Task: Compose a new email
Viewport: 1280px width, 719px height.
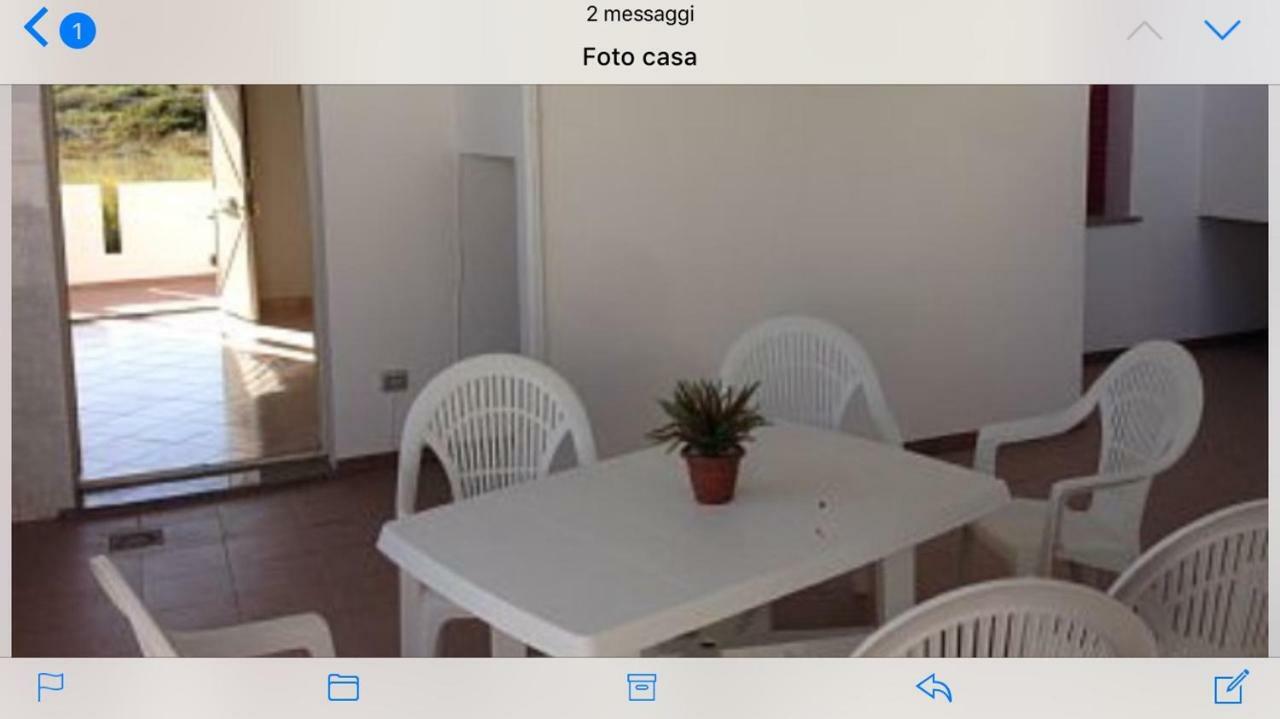Action: (x=1231, y=687)
